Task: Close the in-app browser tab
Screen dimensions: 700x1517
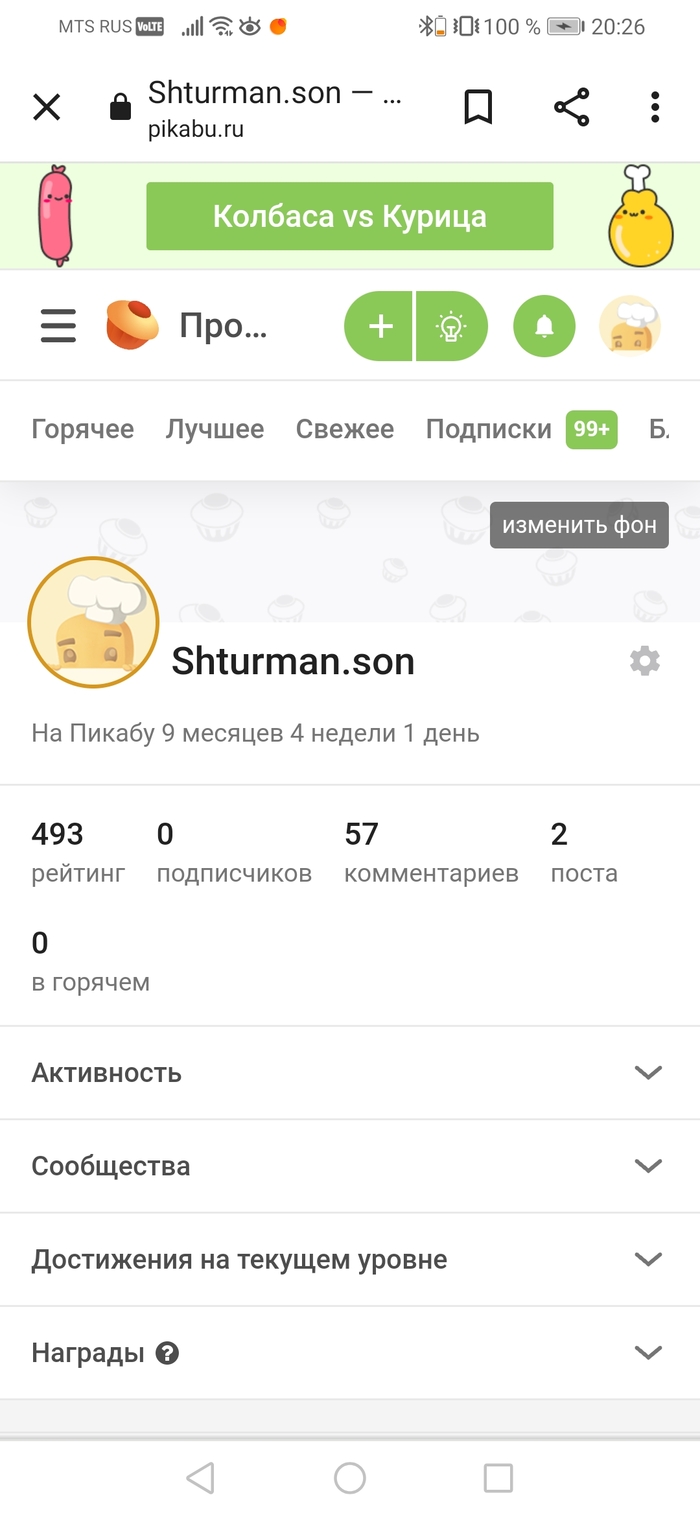Action: point(47,107)
